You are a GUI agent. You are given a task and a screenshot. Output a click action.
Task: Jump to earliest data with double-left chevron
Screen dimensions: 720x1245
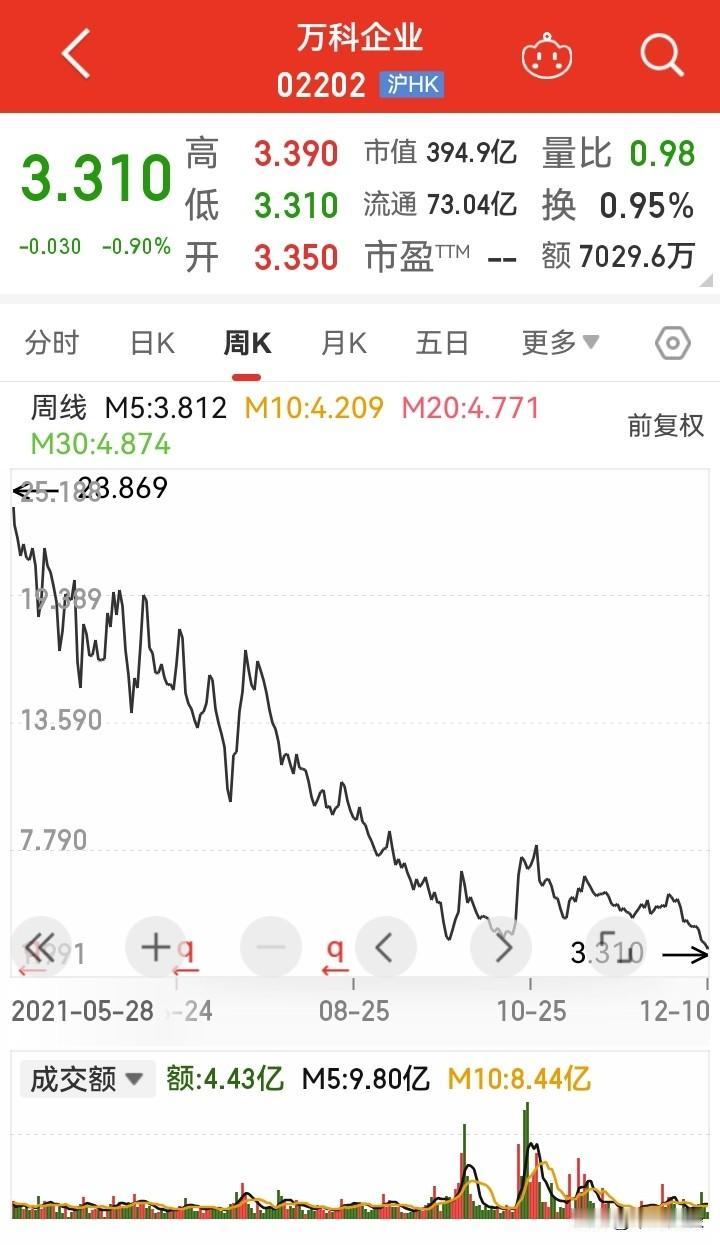click(x=40, y=947)
